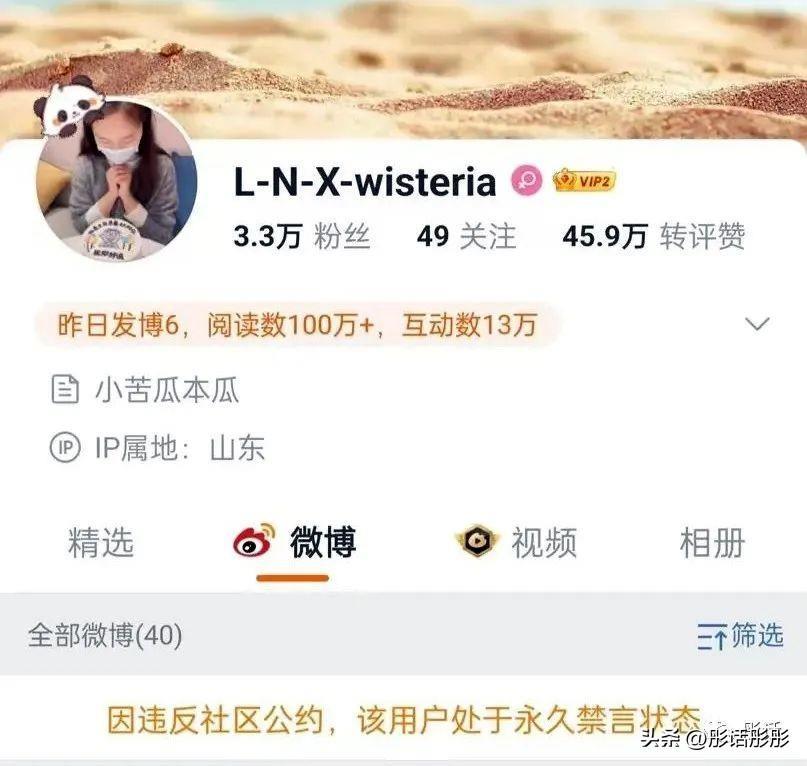Open the VIP2 membership badge
807x766 pixels.
[583, 180]
